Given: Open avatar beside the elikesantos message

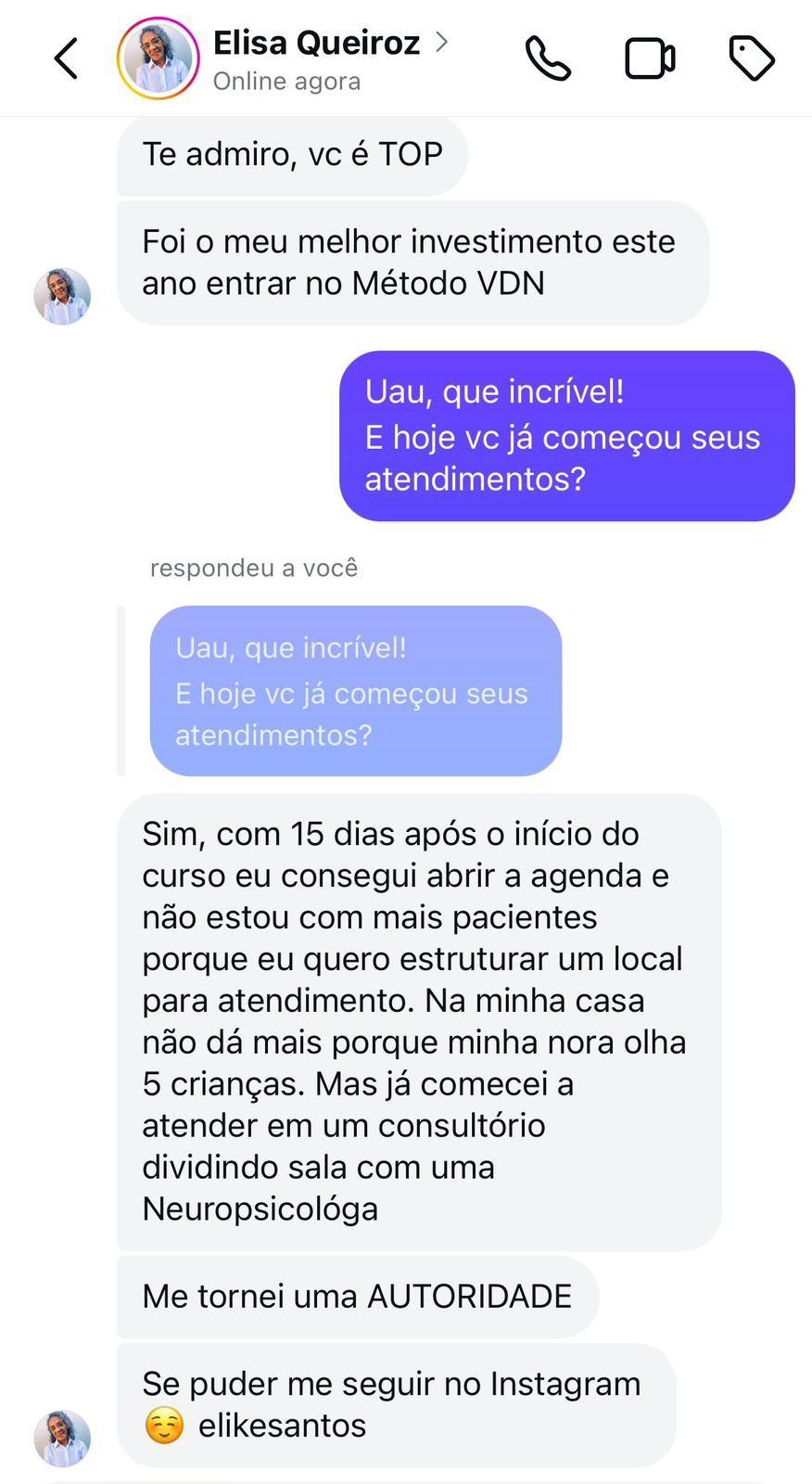Looking at the screenshot, I should [62, 1439].
